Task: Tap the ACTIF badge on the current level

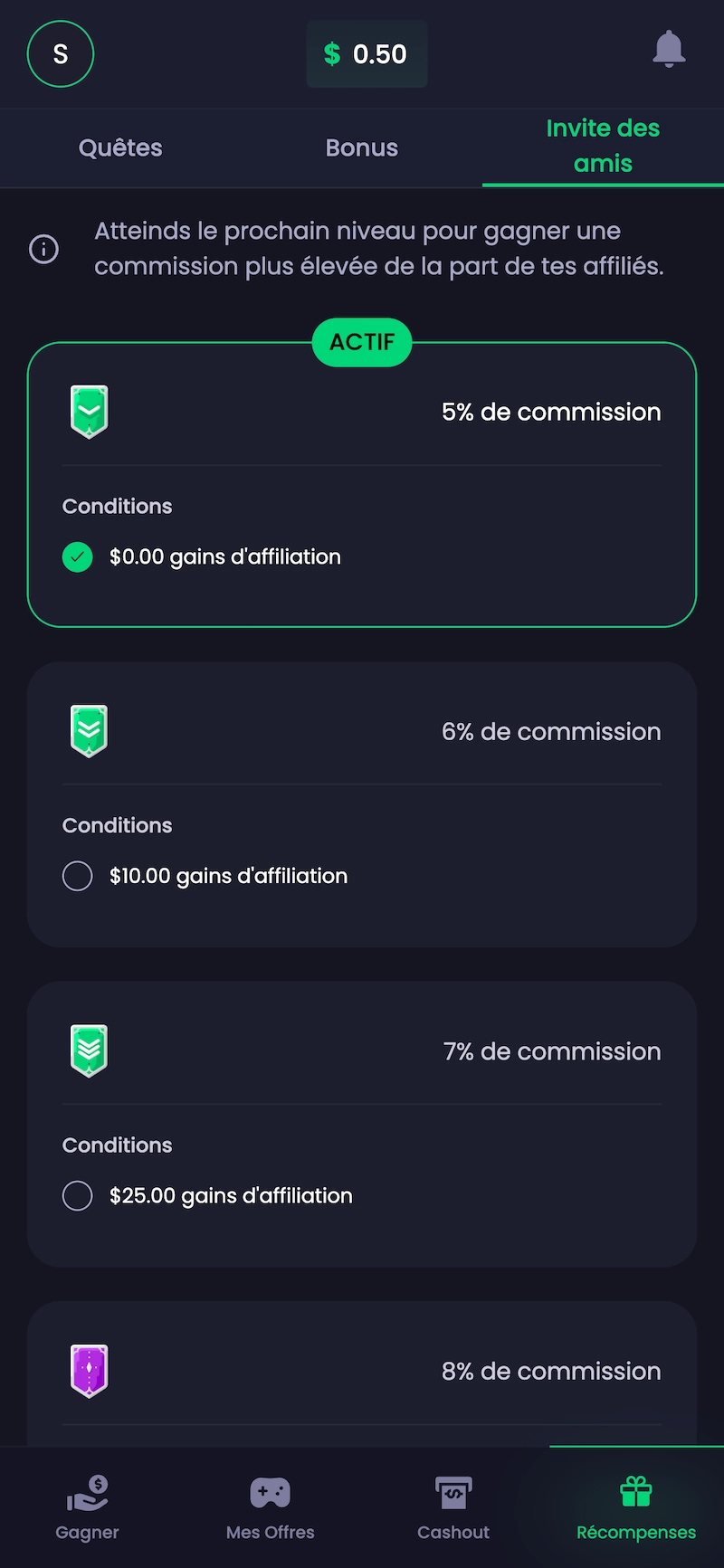Action: pos(361,342)
